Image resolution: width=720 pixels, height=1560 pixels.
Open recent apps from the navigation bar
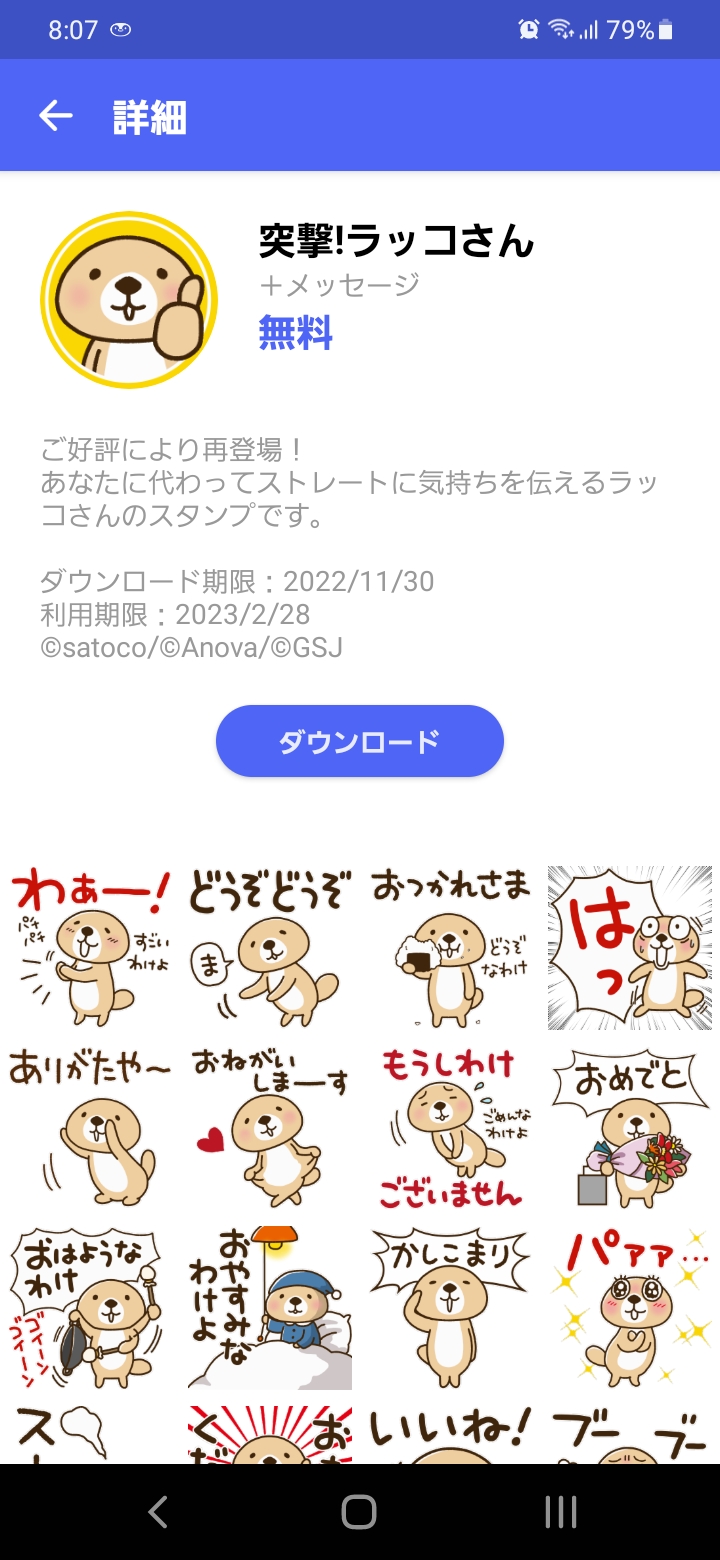pos(561,1512)
